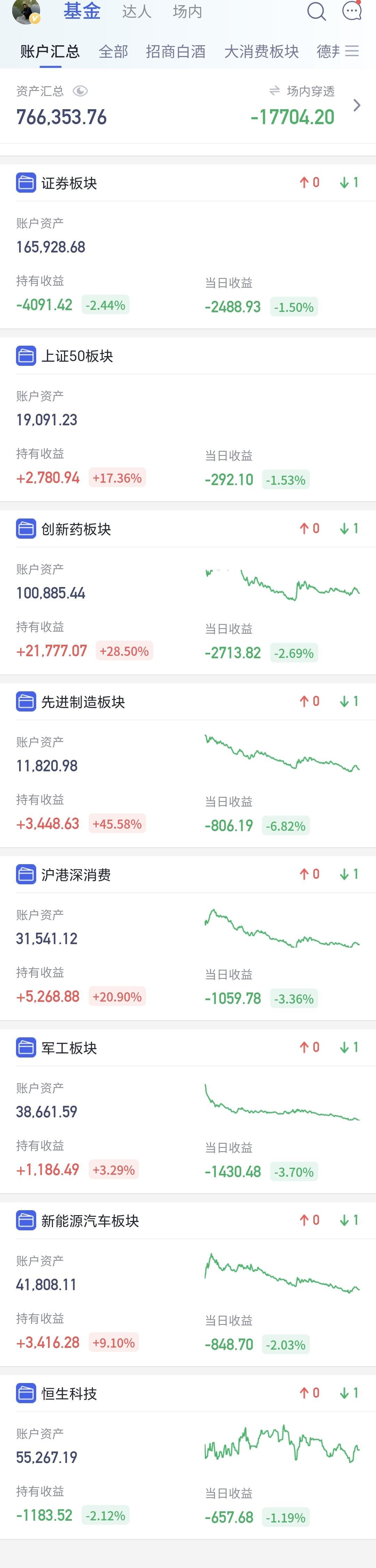Select the 大消费板块 account tab
The height and width of the screenshot is (1568, 376).
coord(261,52)
